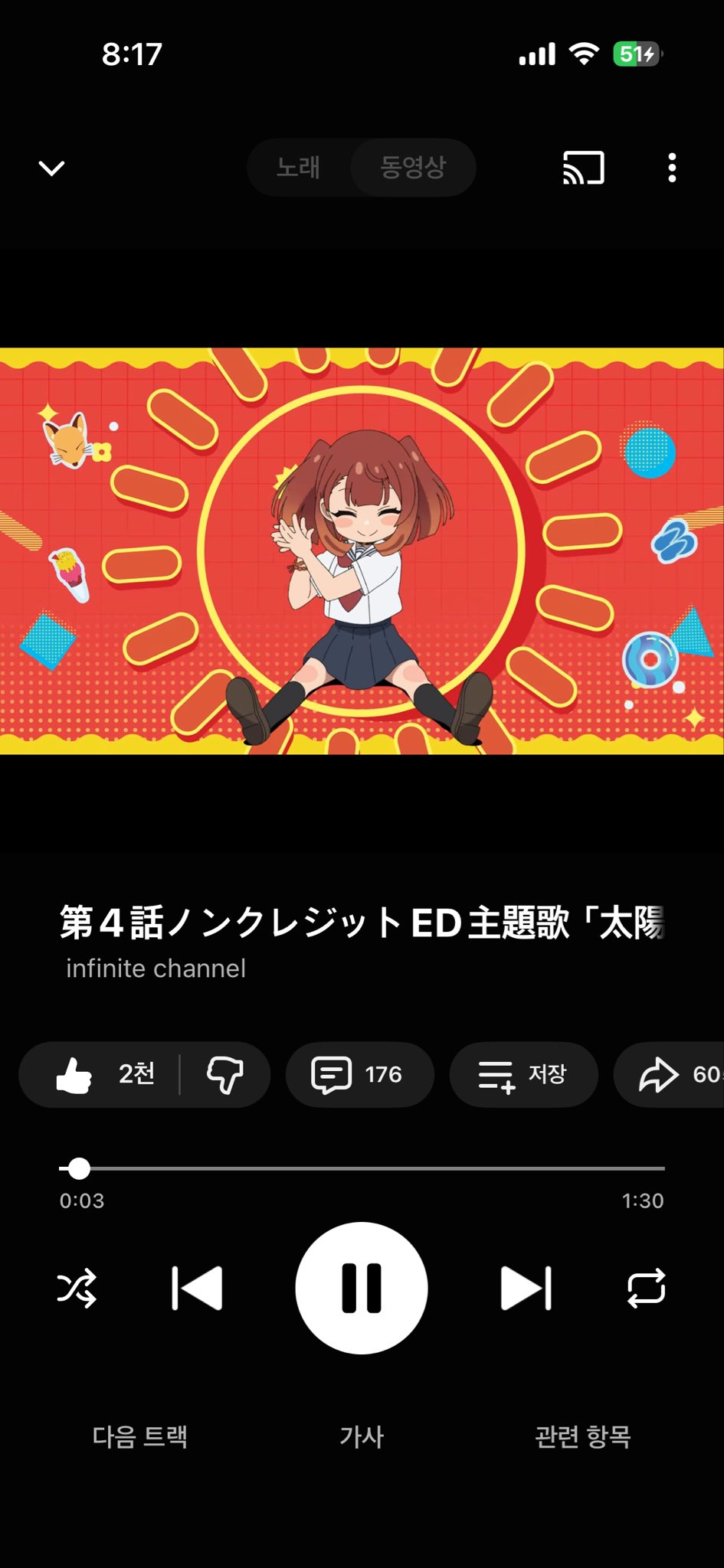Tap the playback progress bar
Image resolution: width=724 pixels, height=1568 pixels.
(362, 1168)
